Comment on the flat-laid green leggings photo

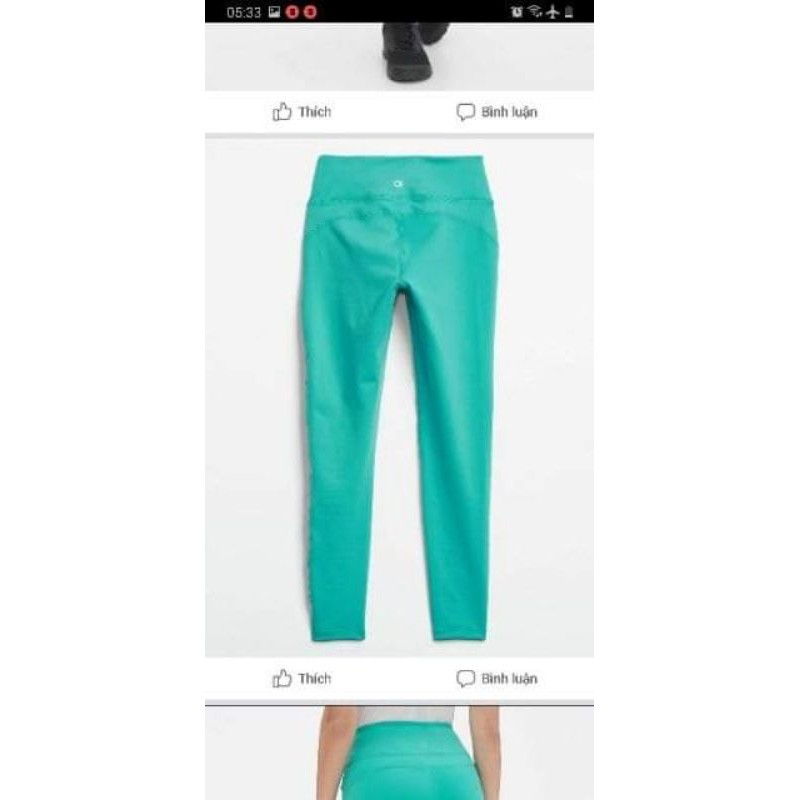click(x=497, y=679)
